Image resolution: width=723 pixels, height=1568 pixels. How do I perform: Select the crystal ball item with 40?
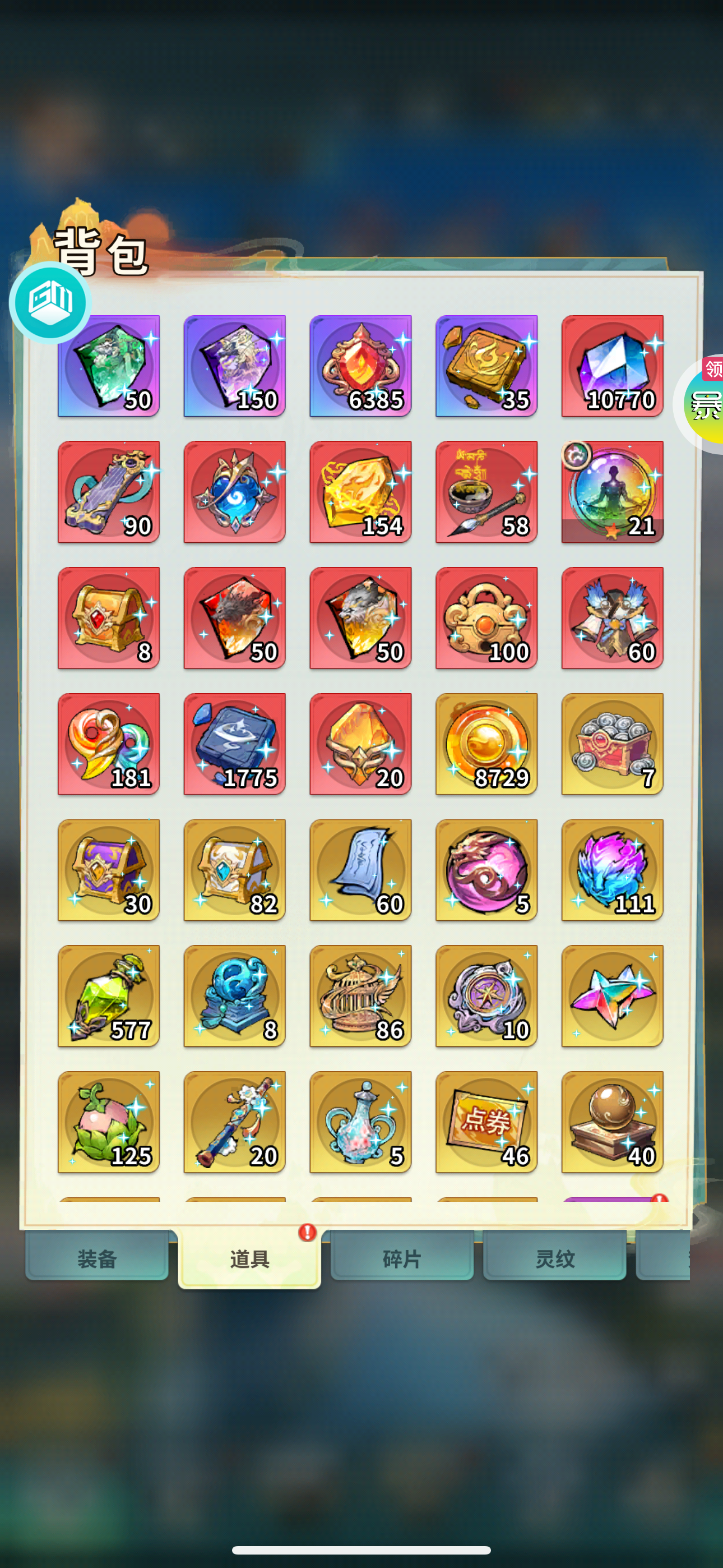click(612, 1122)
